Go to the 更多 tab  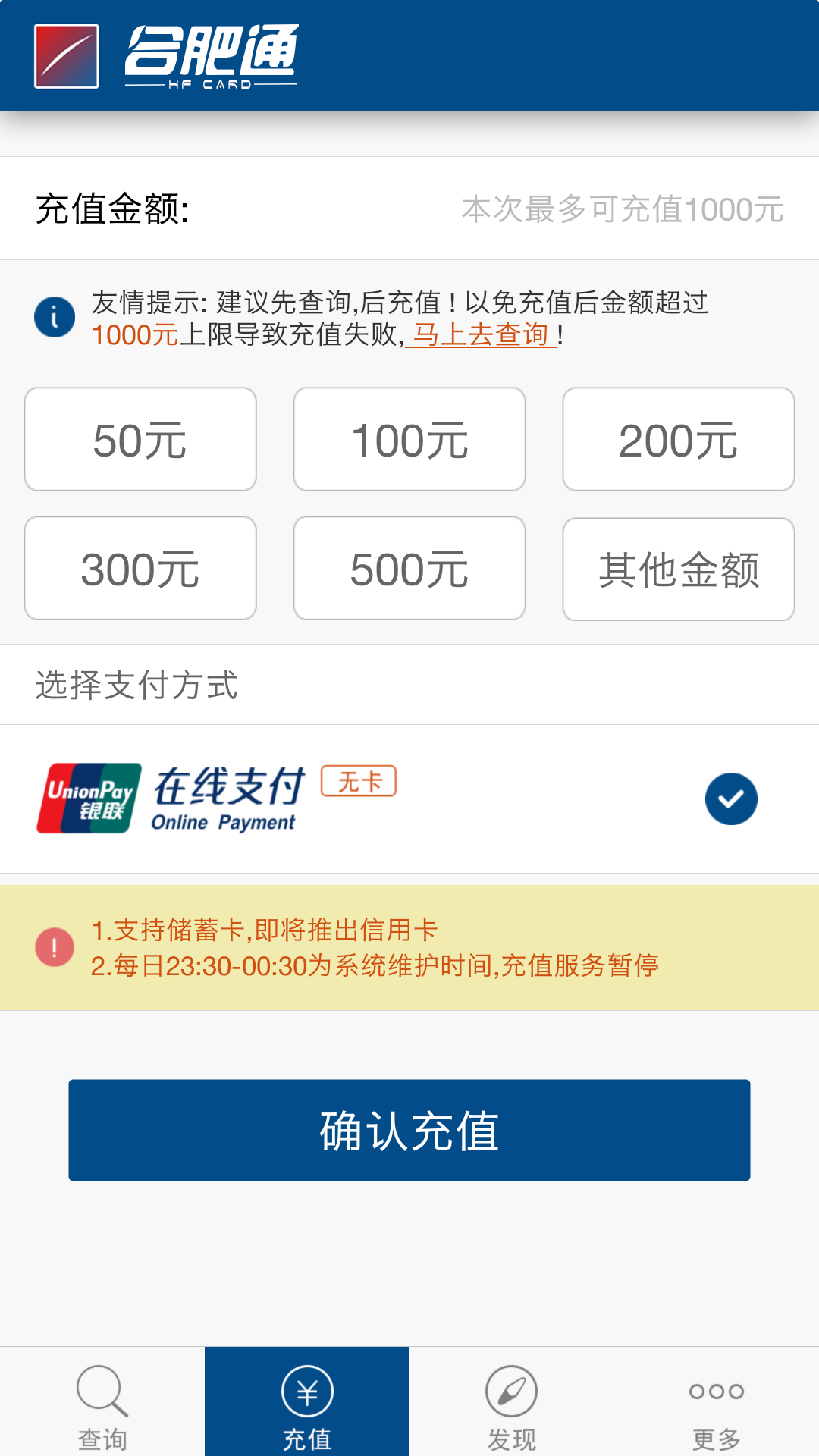point(717,1404)
